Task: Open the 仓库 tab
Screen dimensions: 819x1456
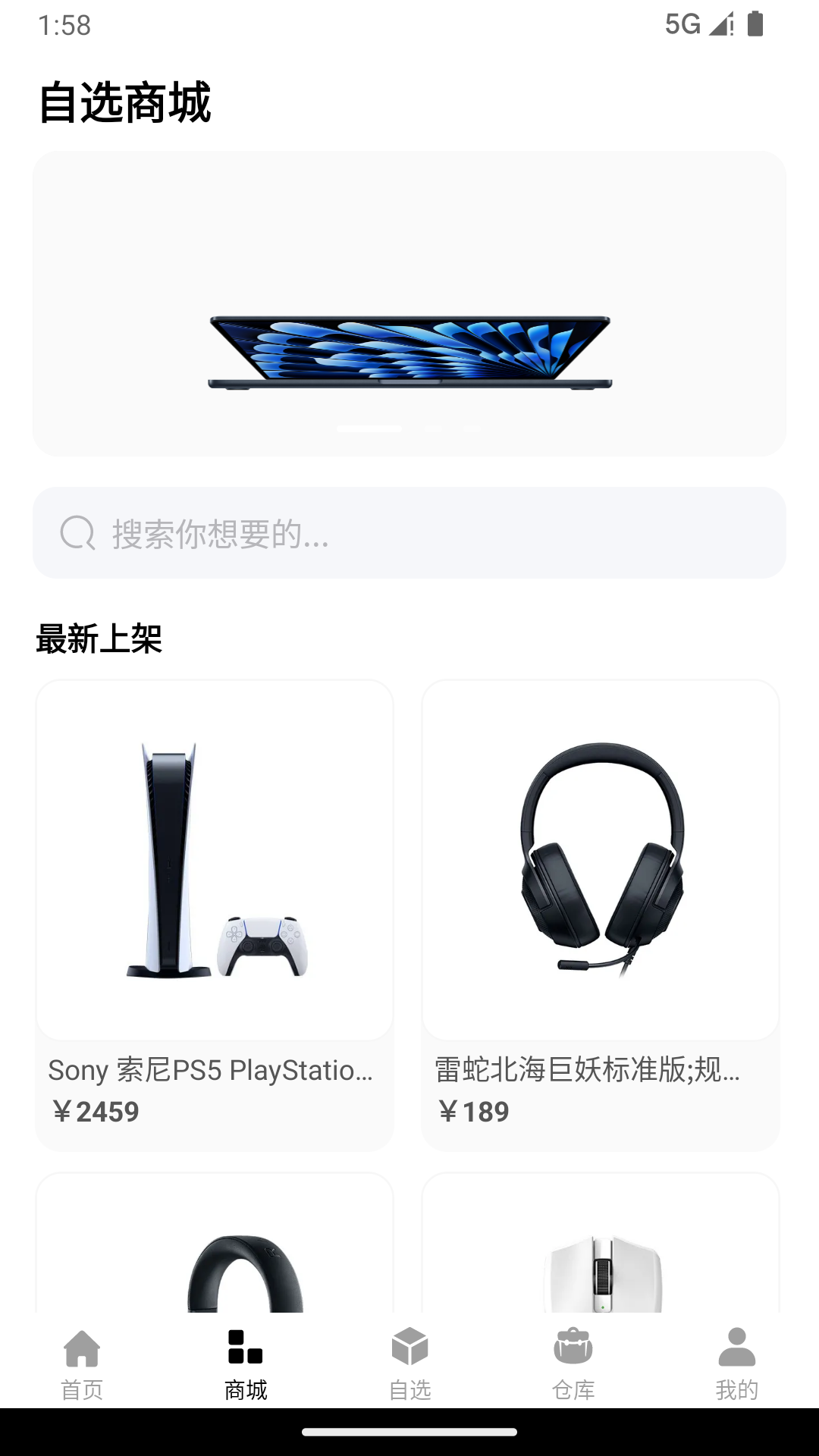Action: coord(573,1362)
